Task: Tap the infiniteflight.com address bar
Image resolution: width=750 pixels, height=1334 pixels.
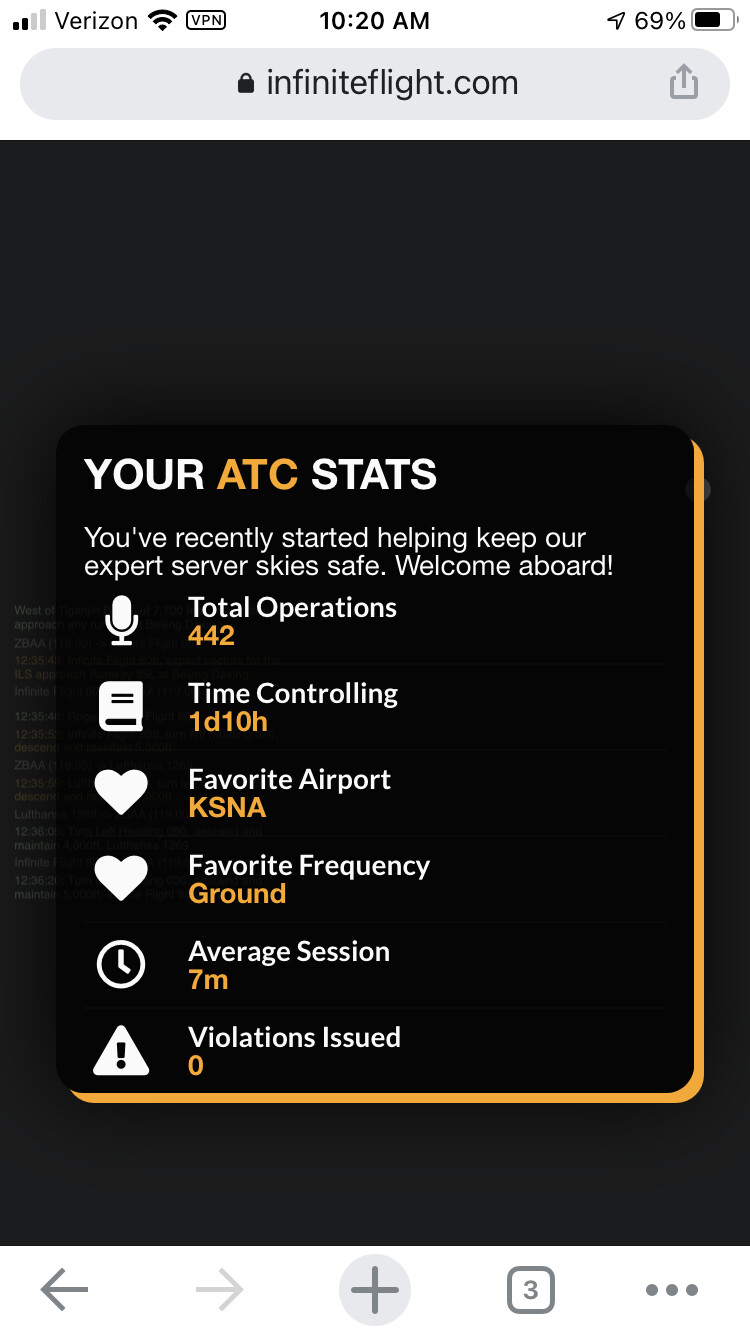Action: point(375,83)
